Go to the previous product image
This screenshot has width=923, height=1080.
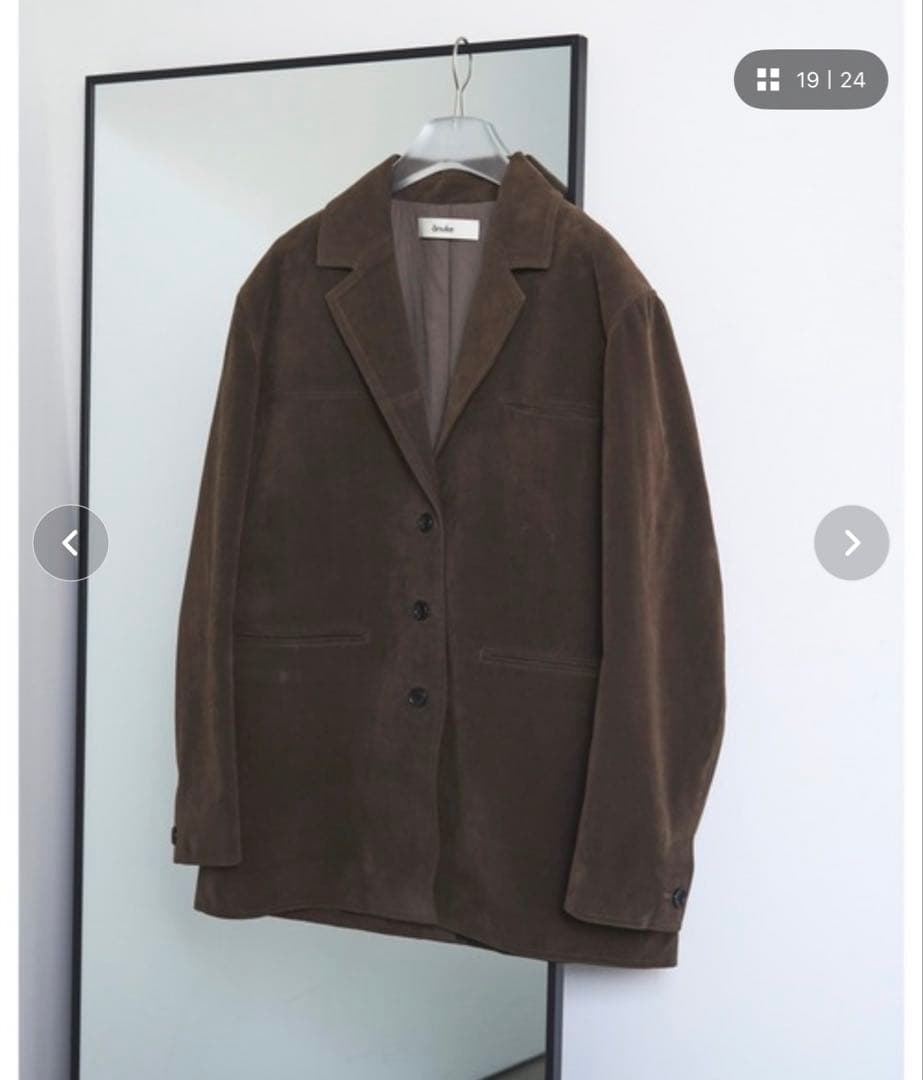point(70,543)
